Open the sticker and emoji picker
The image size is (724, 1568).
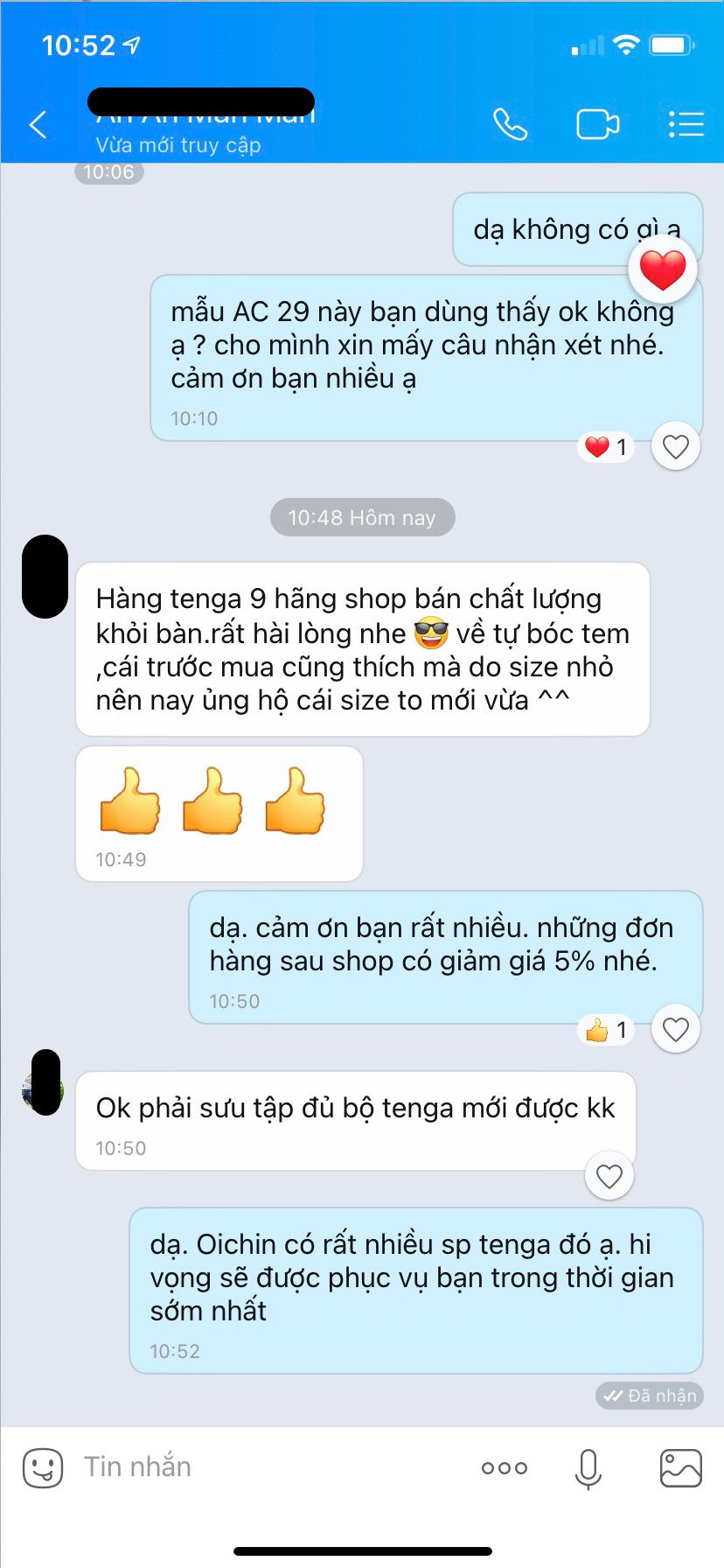point(42,1467)
